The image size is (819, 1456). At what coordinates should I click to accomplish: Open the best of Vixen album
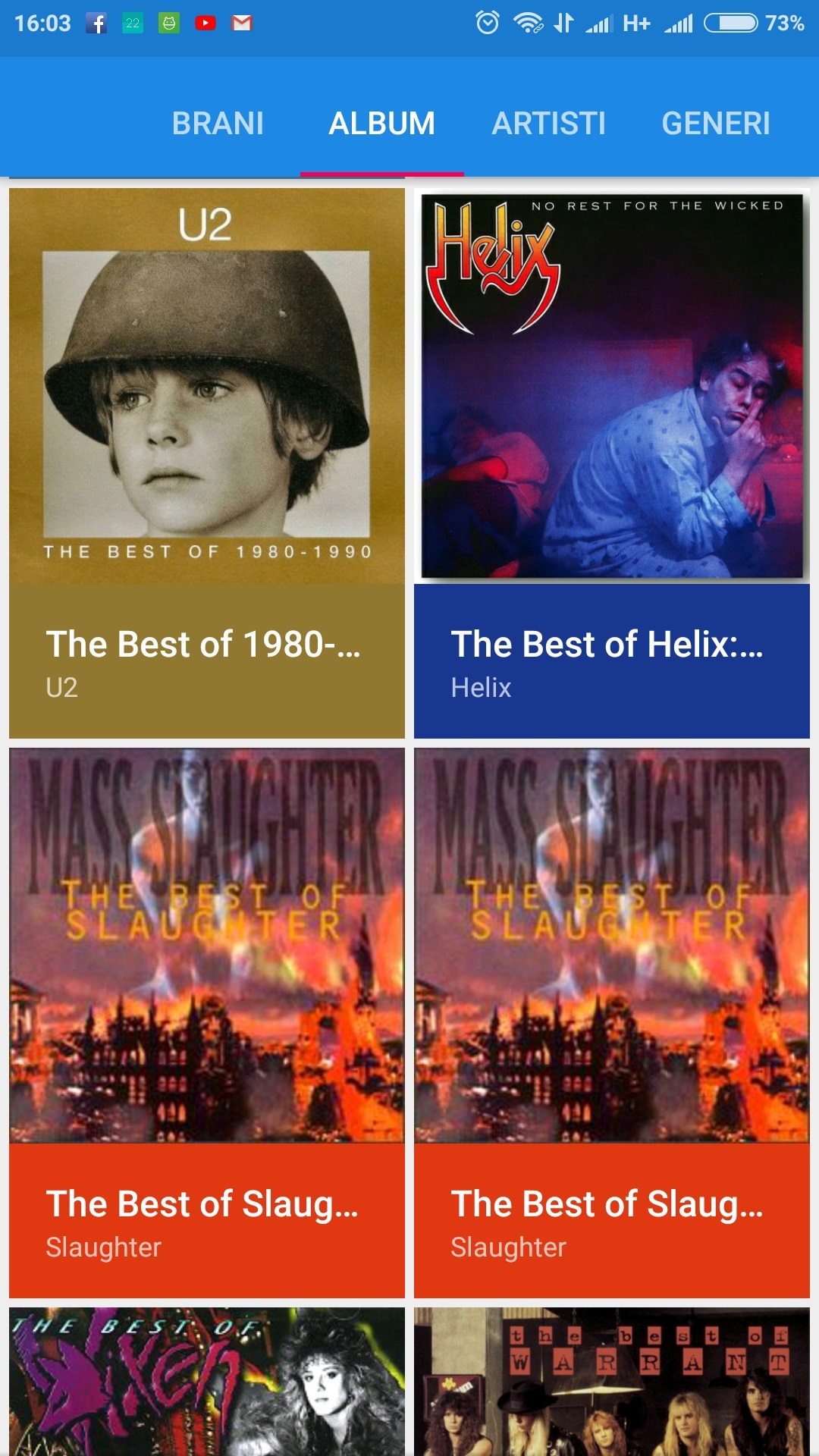(x=207, y=1382)
